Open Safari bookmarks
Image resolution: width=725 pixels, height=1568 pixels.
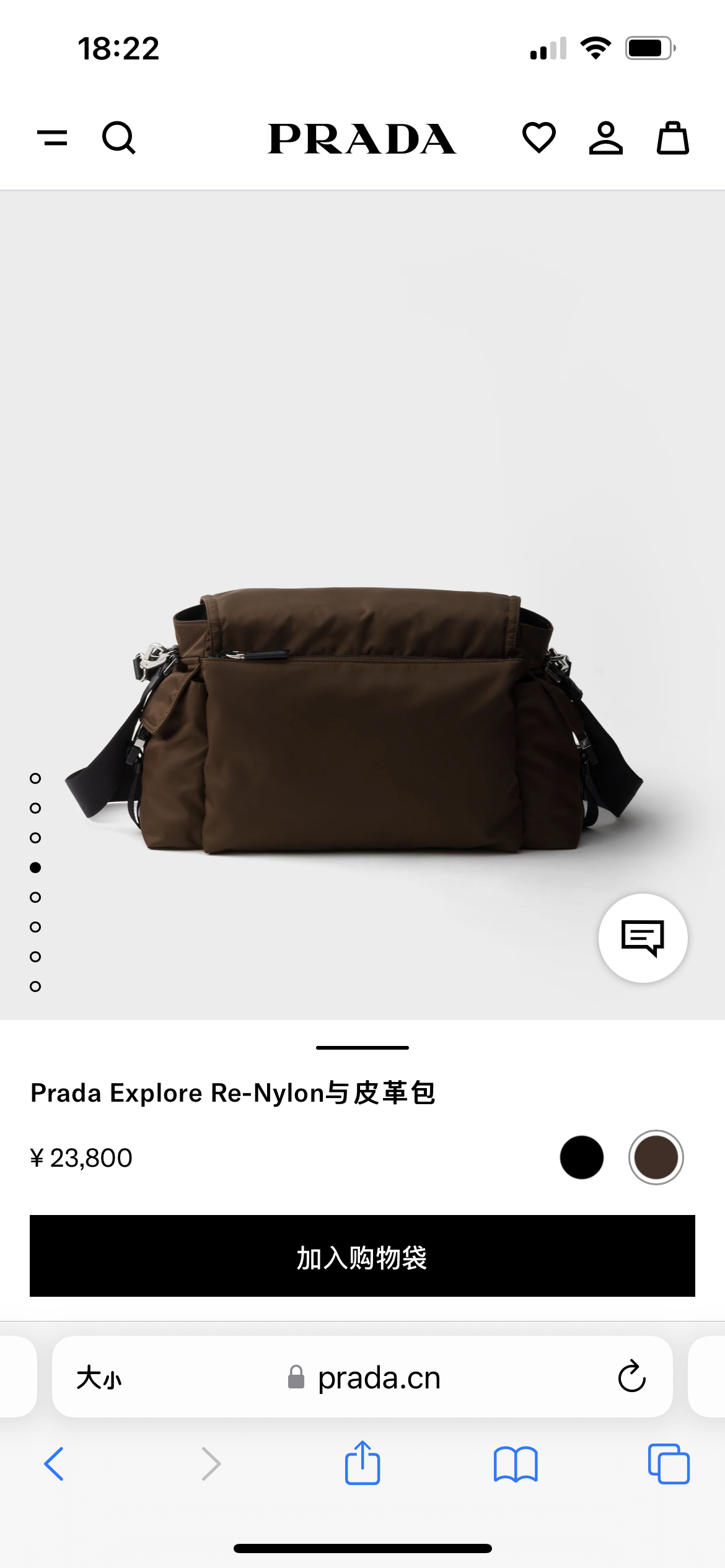point(516,1464)
